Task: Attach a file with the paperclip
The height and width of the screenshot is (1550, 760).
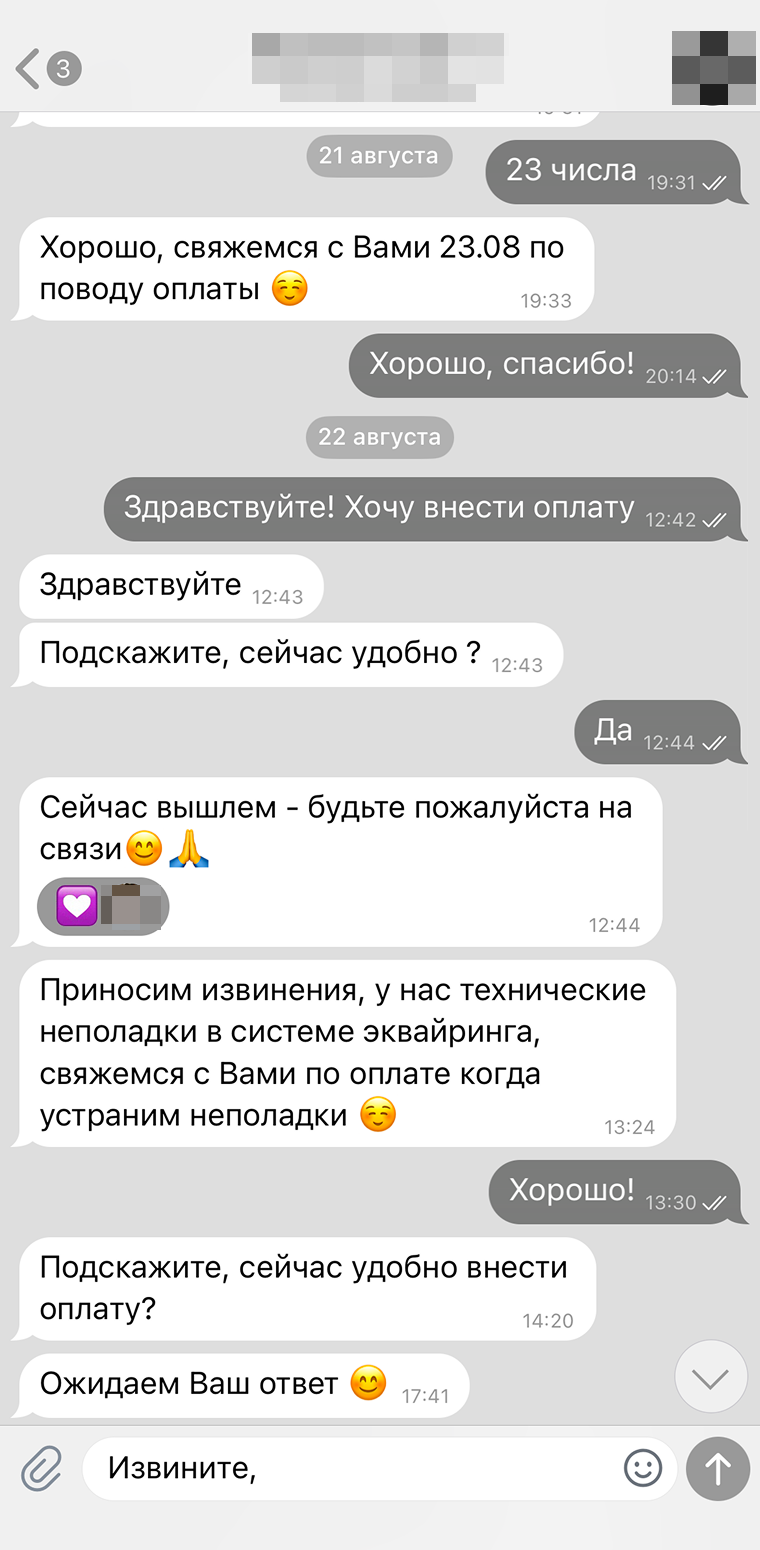Action: [41, 1468]
